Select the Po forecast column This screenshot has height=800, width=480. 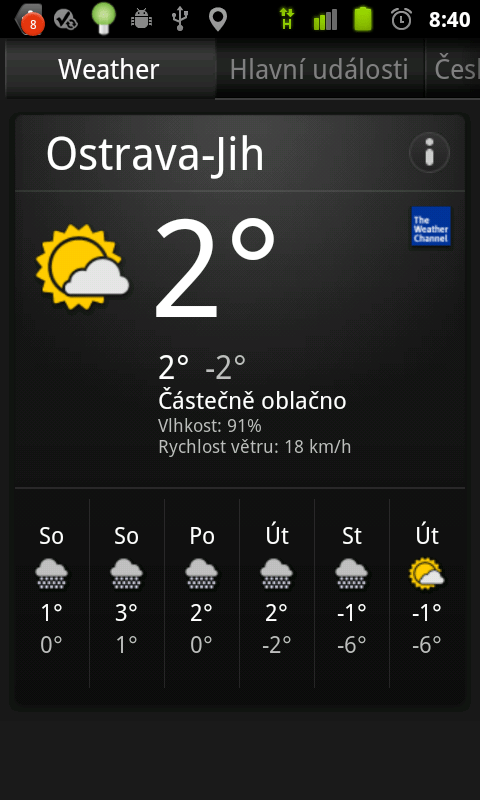click(x=202, y=593)
